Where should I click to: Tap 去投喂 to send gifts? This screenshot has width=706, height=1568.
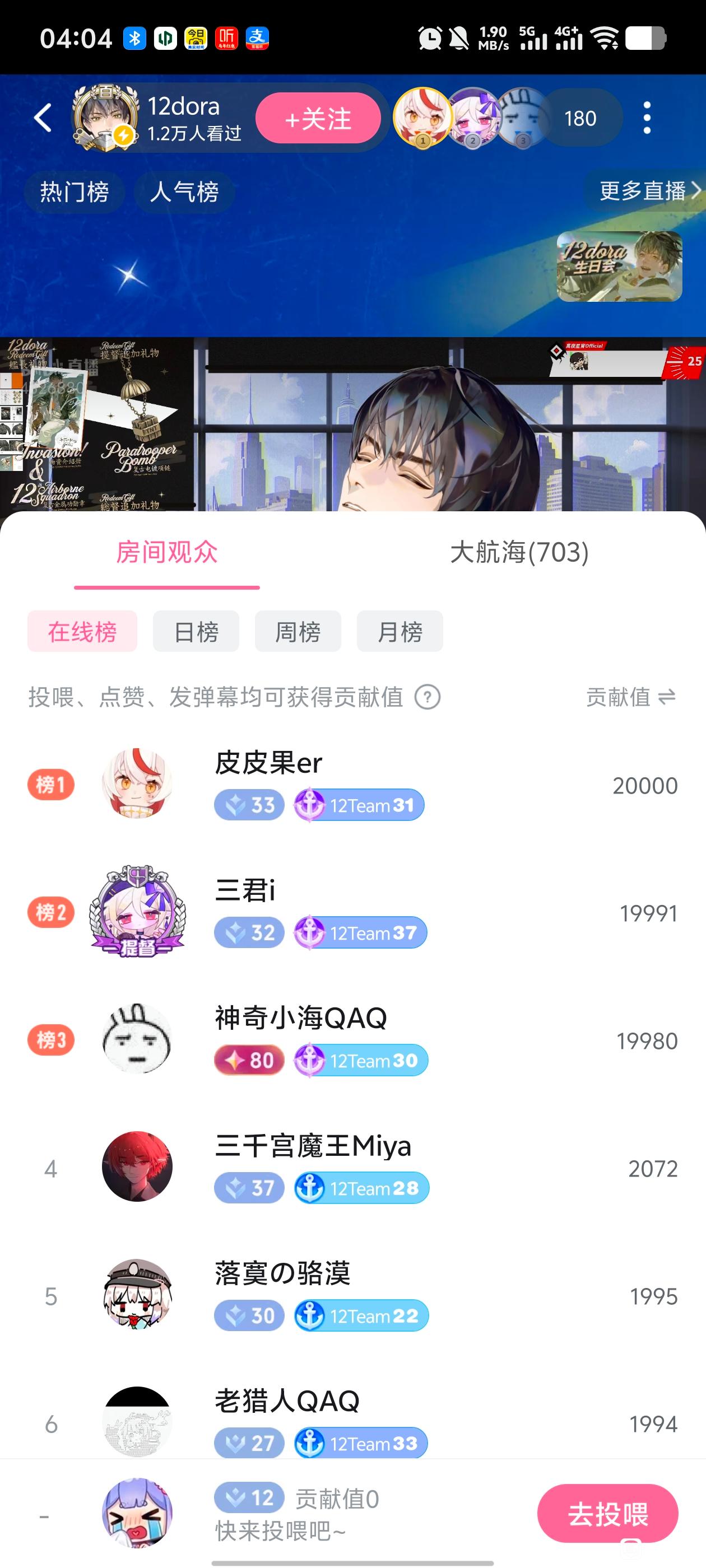[607, 1513]
